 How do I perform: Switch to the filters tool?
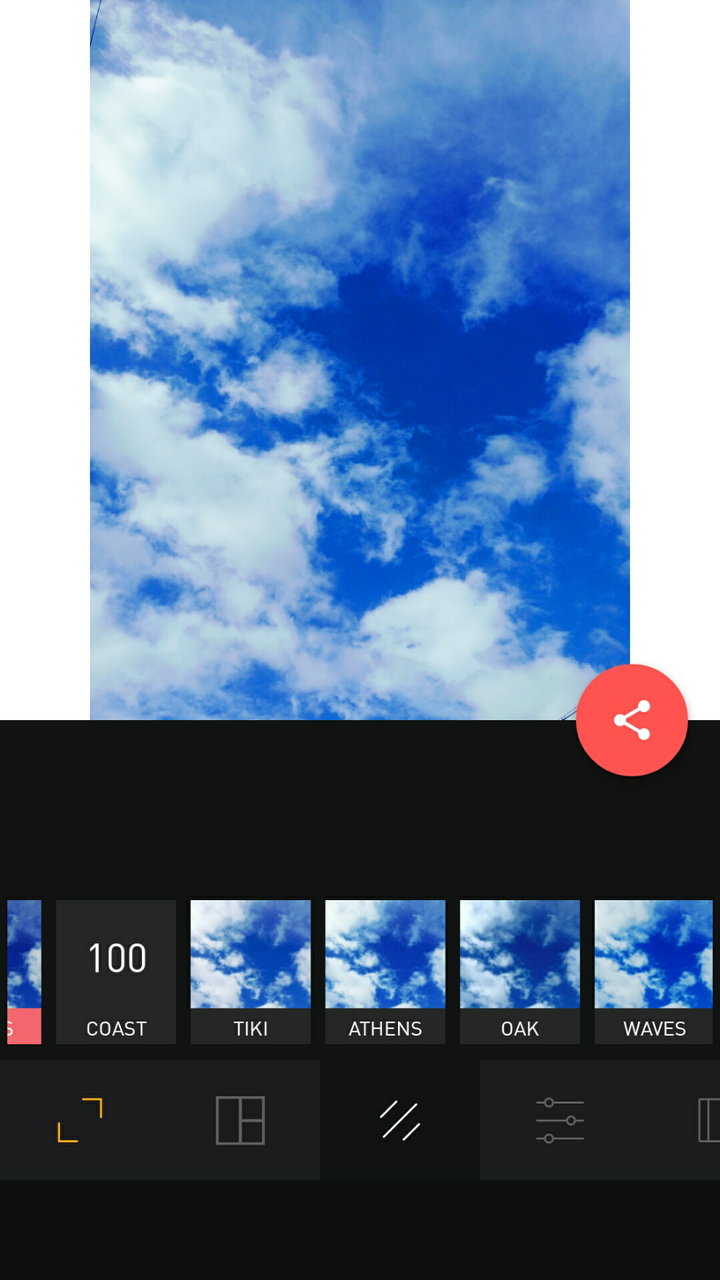[400, 1120]
